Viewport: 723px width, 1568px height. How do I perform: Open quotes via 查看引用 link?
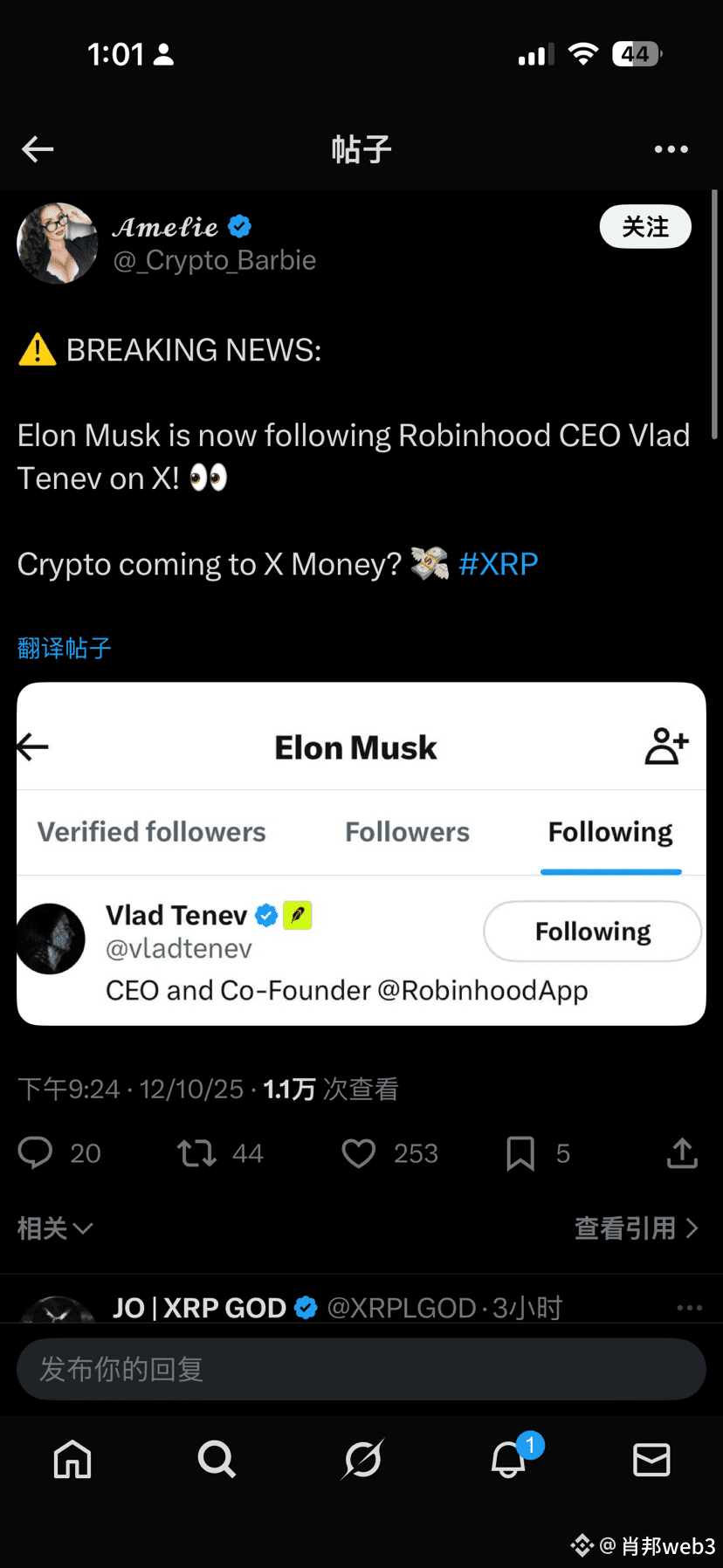tap(637, 1228)
